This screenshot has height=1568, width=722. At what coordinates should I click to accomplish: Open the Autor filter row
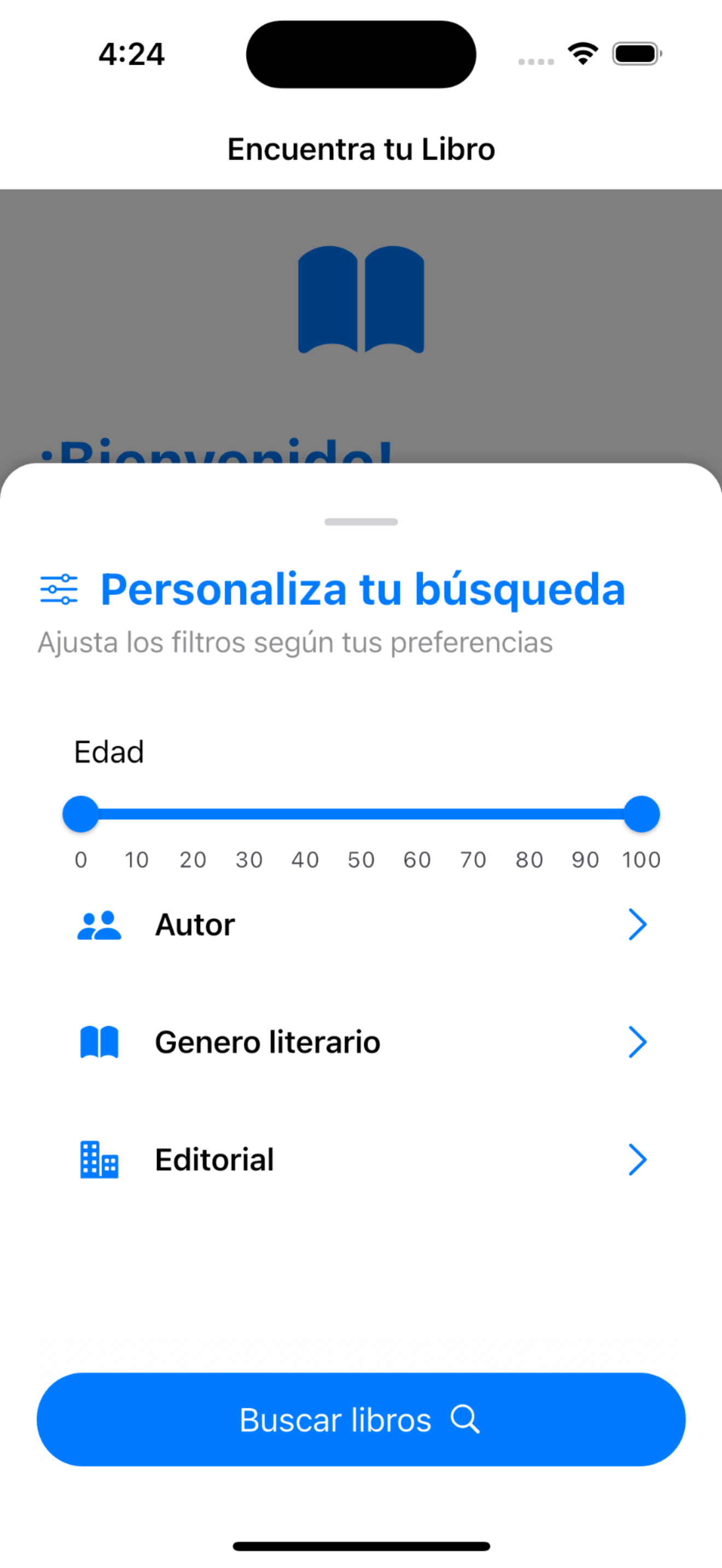[x=360, y=925]
